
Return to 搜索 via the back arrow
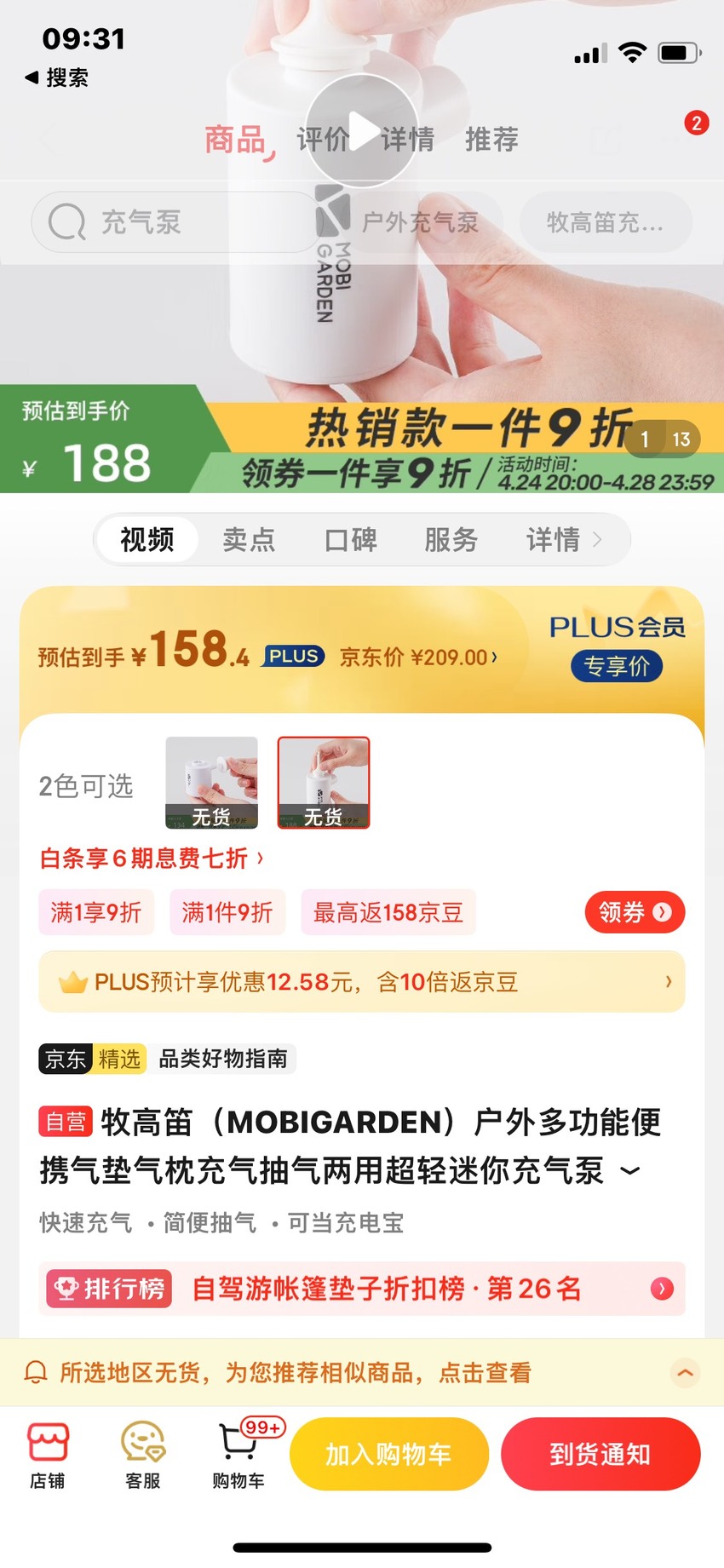[x=56, y=78]
